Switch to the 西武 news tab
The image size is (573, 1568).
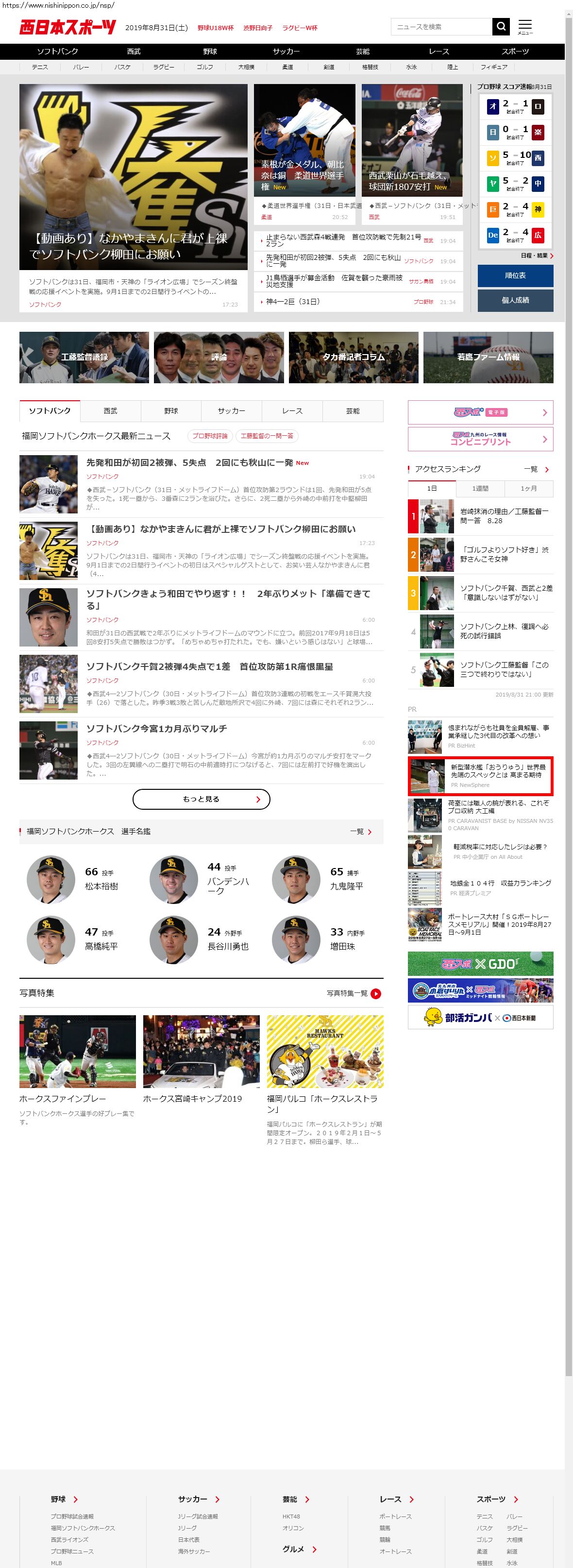[x=110, y=411]
